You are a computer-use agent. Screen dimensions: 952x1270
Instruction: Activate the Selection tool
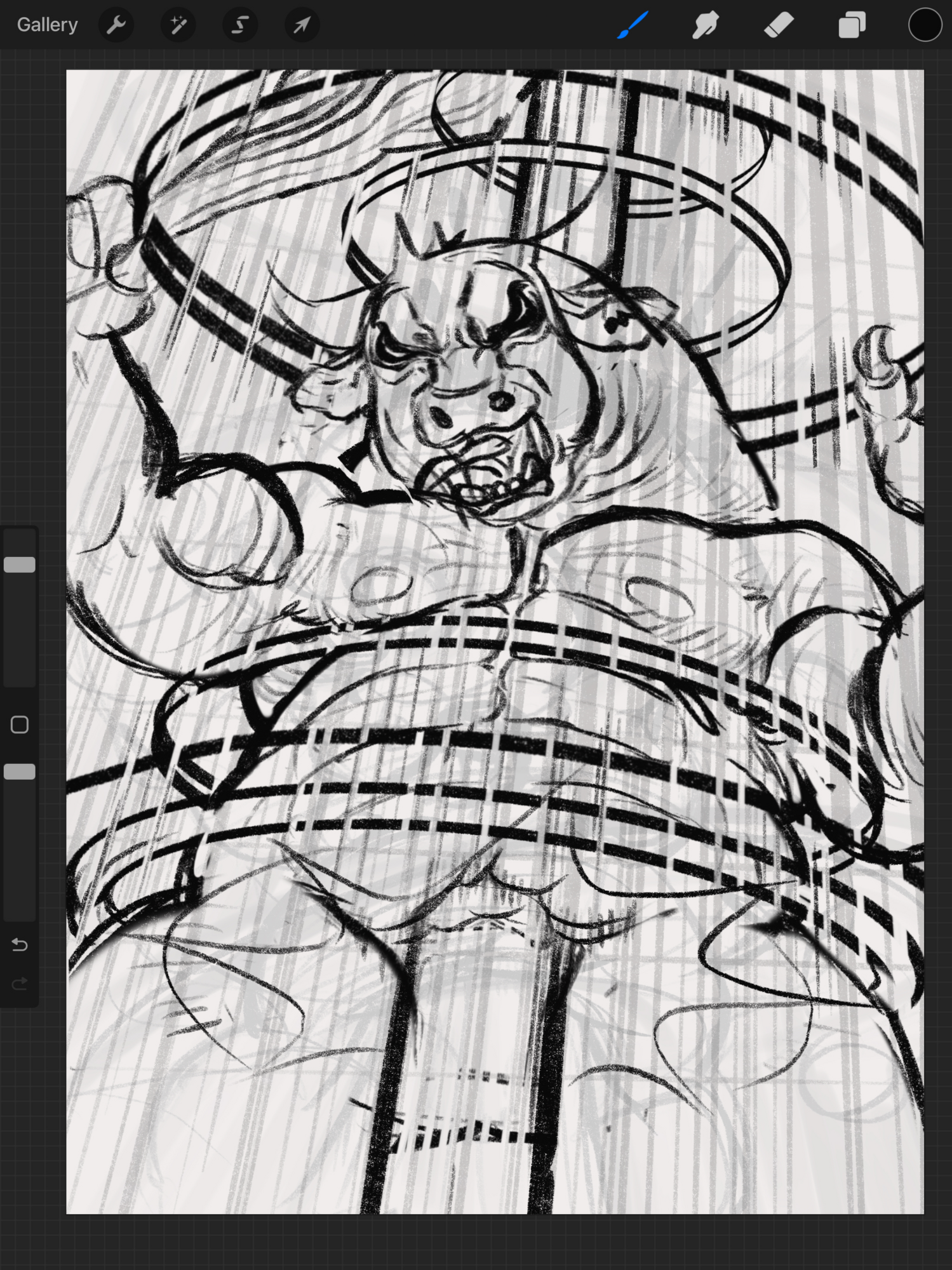coord(240,25)
